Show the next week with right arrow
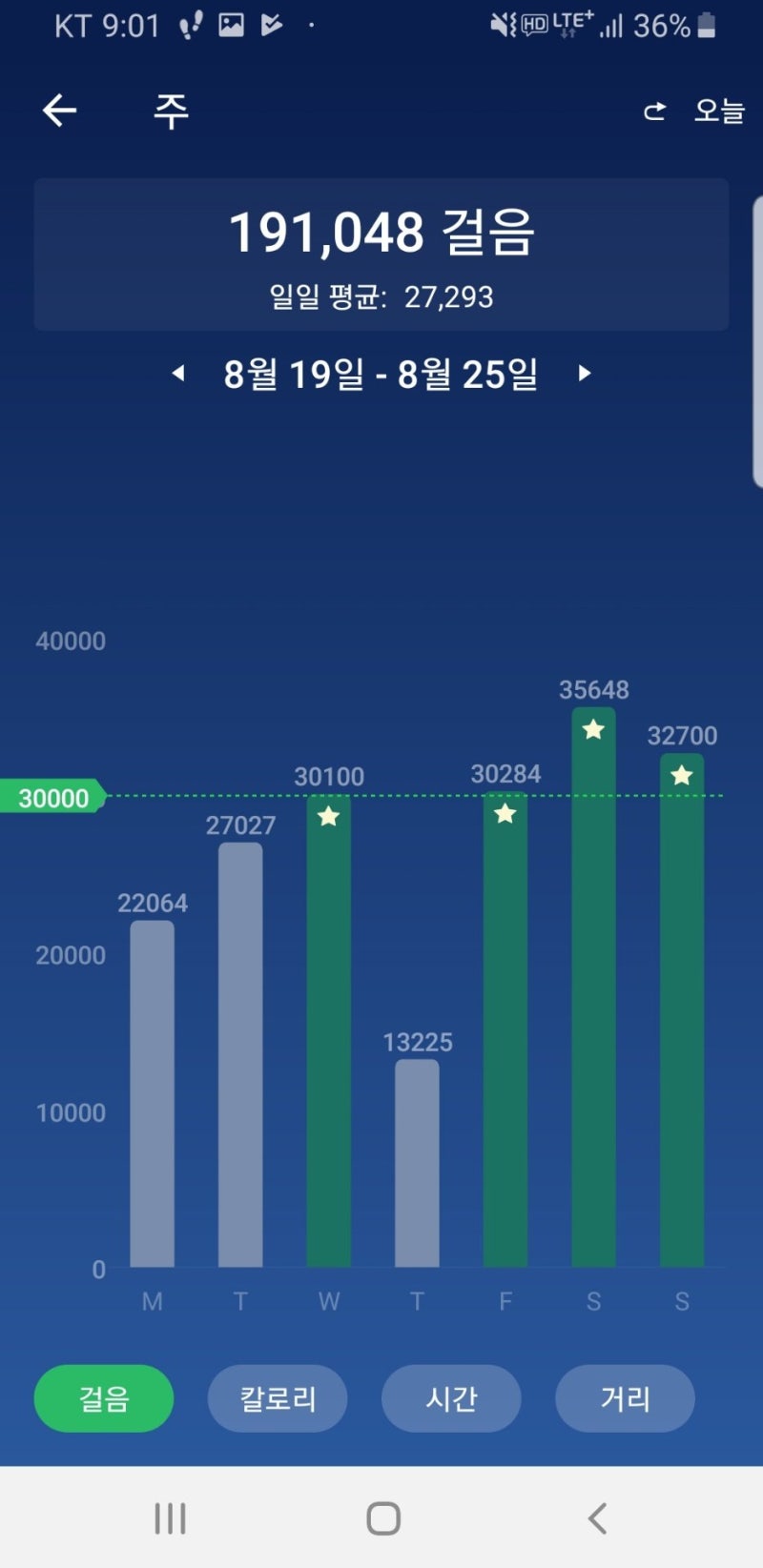The image size is (763, 1568). pos(585,374)
